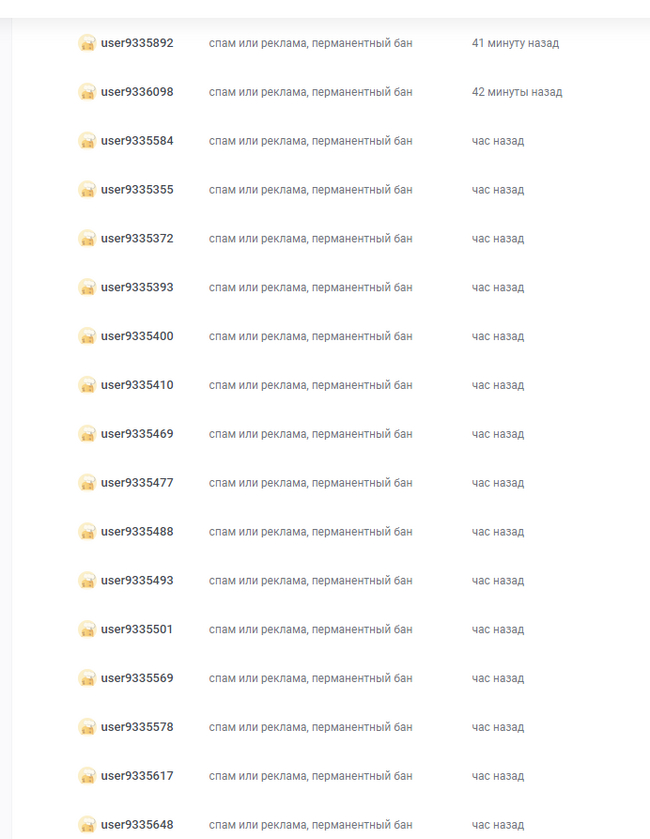Screen dimensions: 650x839
Task: Open the profile for user9335648
Action: click(137, 825)
